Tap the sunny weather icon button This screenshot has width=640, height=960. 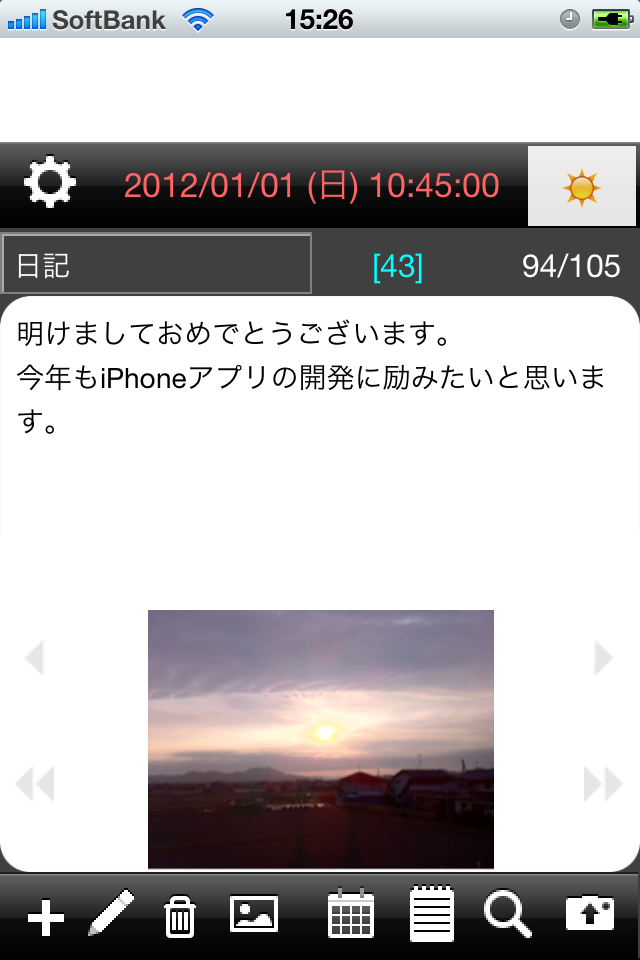pos(581,186)
